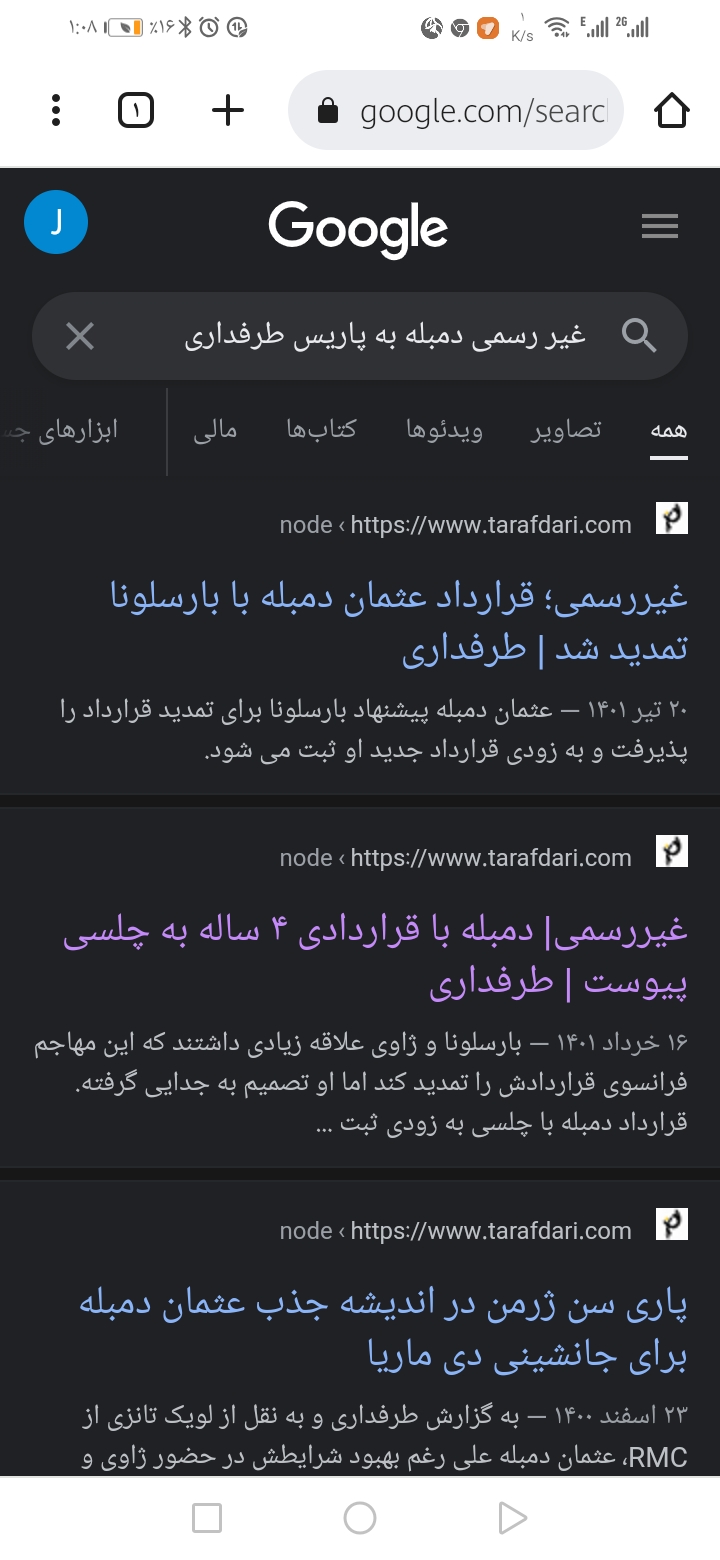720x1560 pixels.
Task: Open a new browser tab
Action: [228, 110]
